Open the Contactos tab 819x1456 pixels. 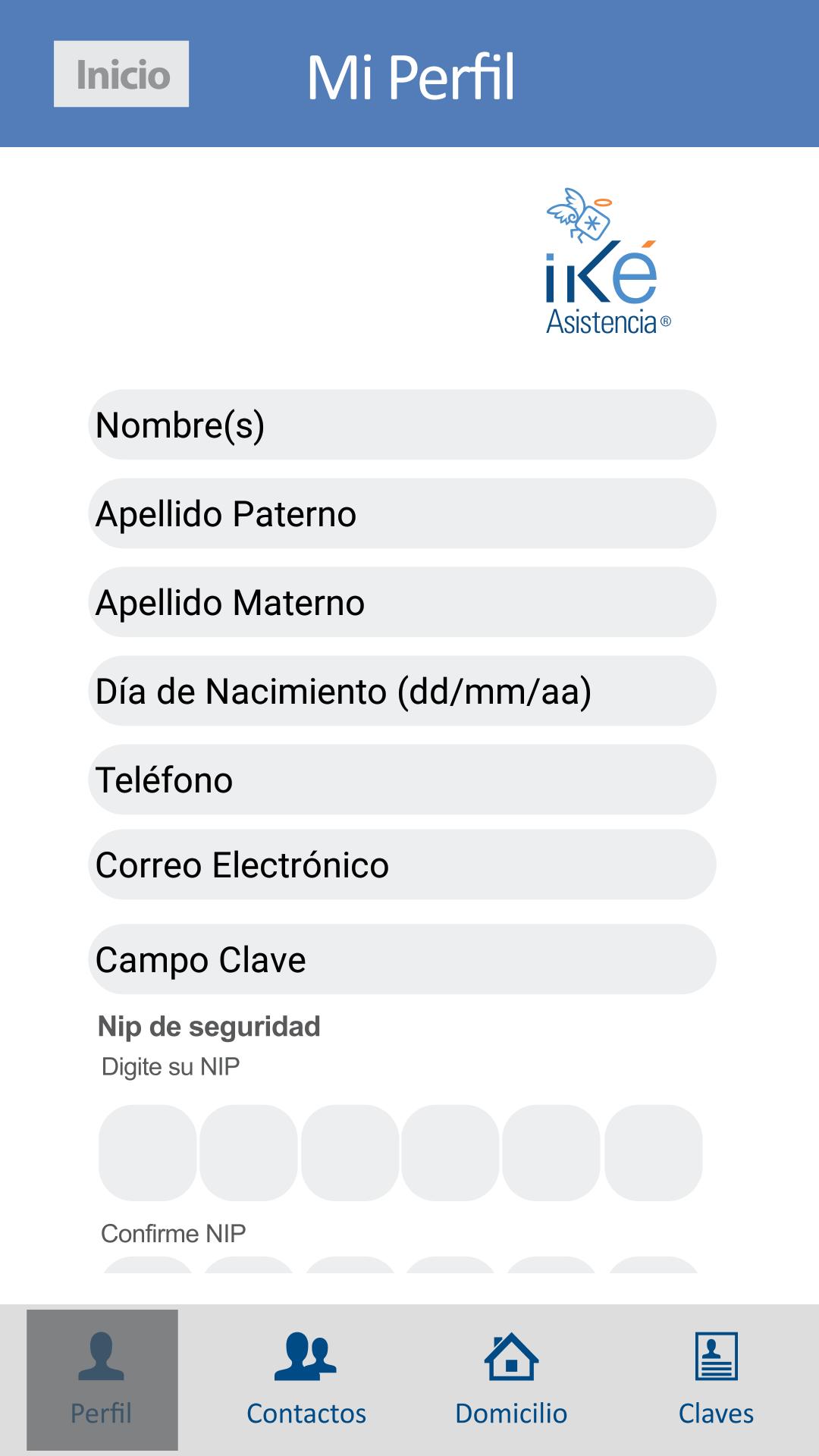pos(306,1380)
